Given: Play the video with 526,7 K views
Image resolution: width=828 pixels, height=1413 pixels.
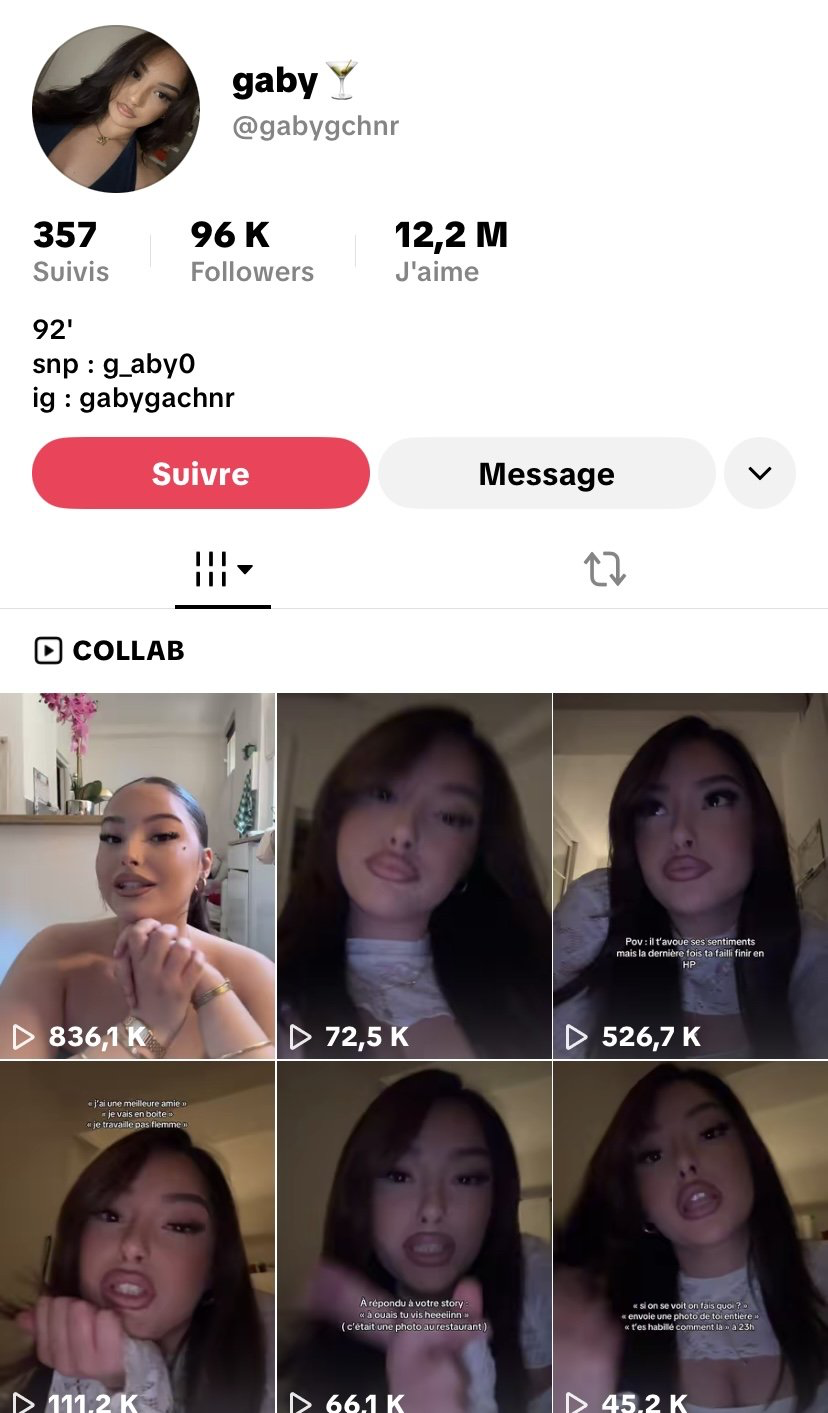Looking at the screenshot, I should point(691,875).
